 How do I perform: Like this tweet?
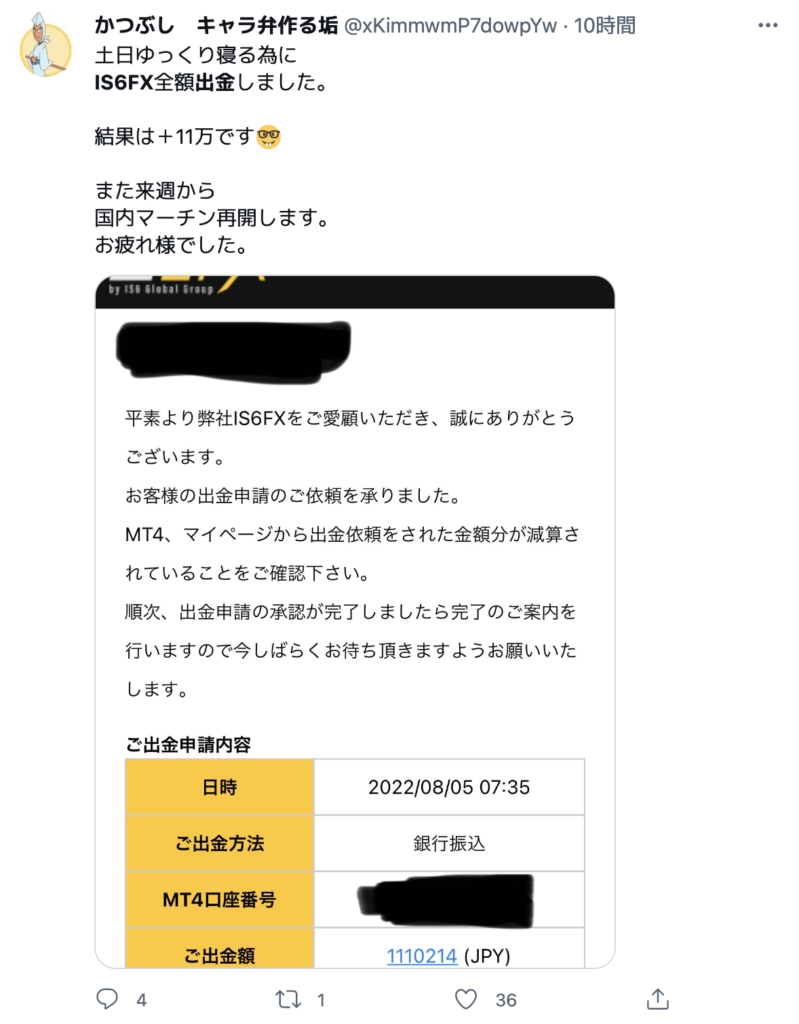click(466, 999)
